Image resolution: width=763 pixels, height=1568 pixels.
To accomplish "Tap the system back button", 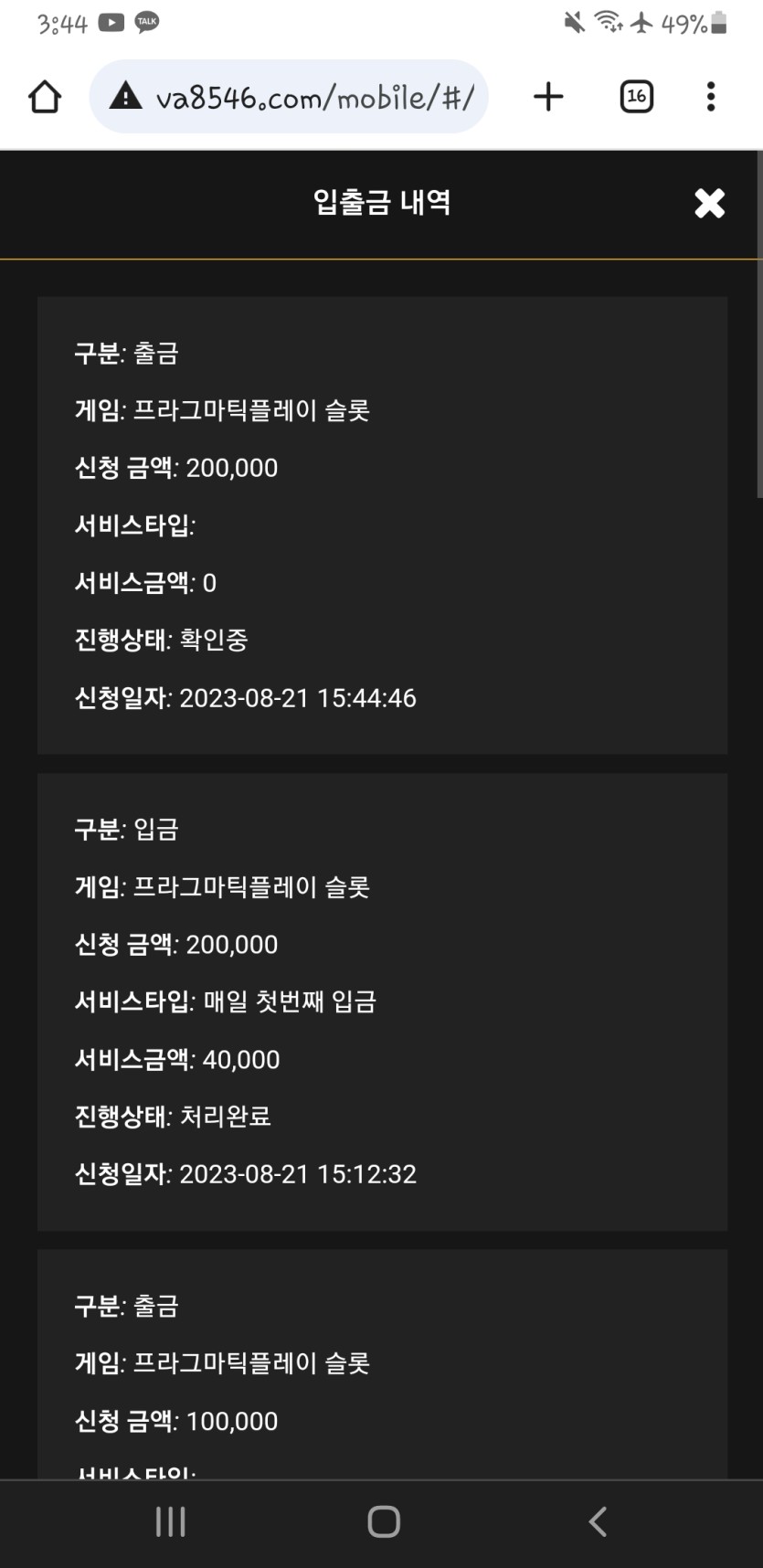I will click(x=598, y=1521).
